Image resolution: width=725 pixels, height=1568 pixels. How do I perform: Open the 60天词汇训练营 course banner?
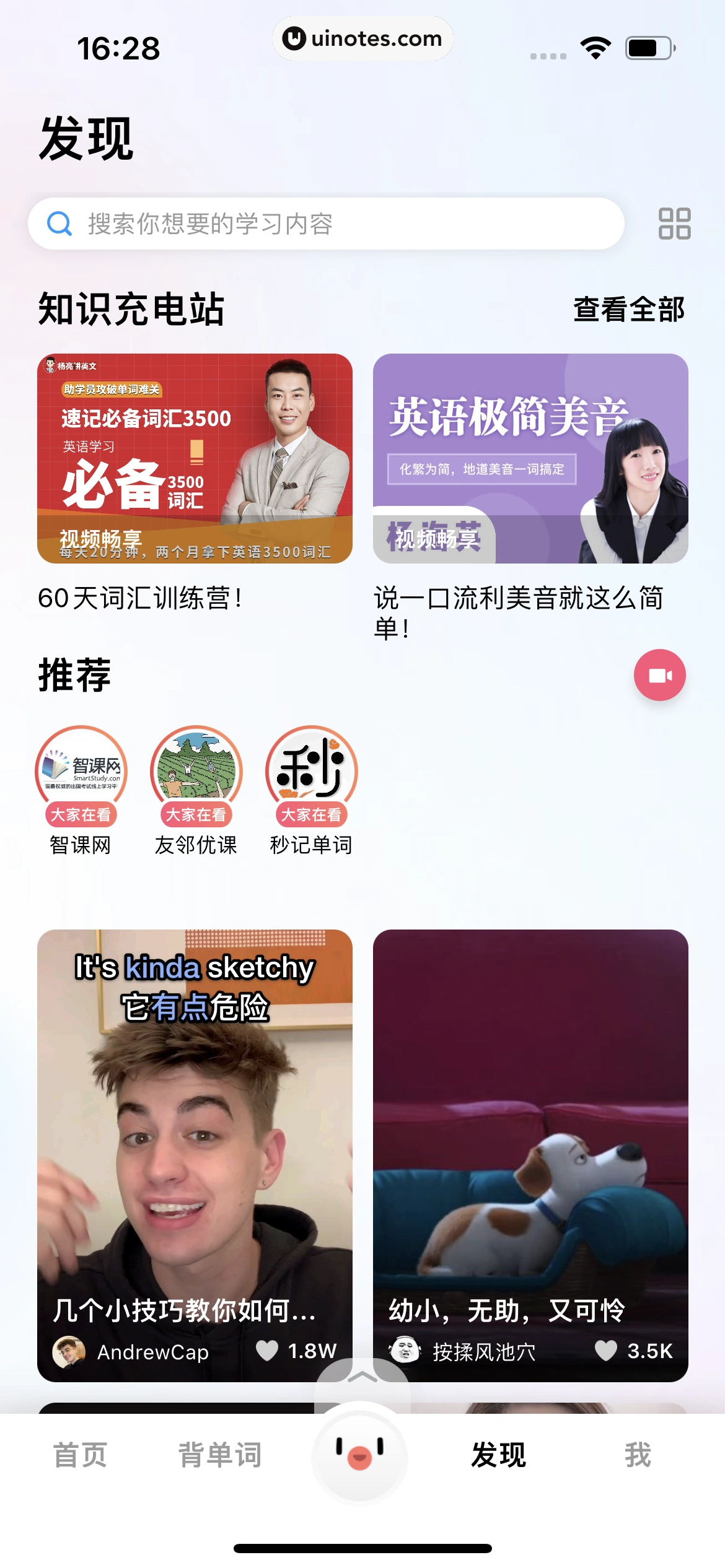coord(195,458)
